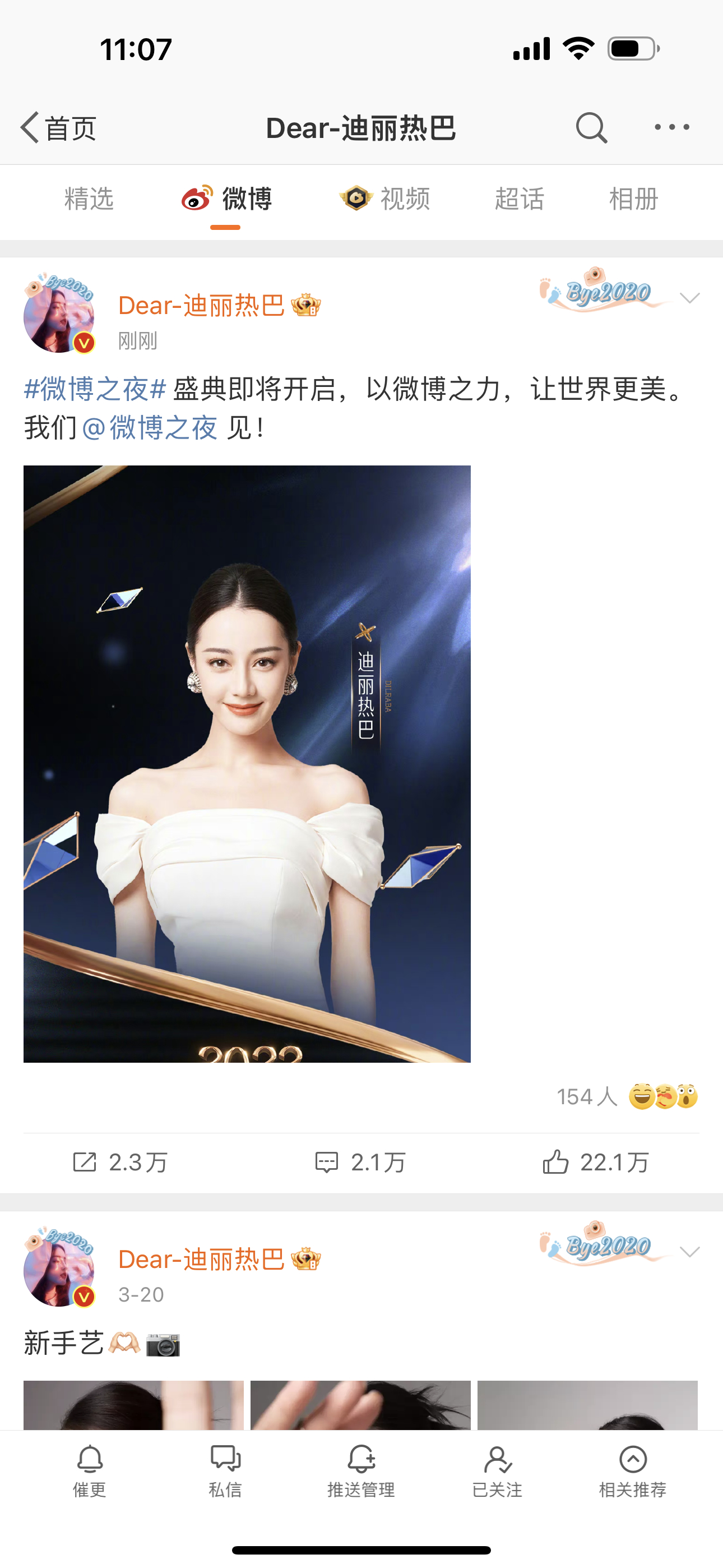723x1568 pixels.
Task: Open 推送管理 push settings
Action: (361, 1470)
